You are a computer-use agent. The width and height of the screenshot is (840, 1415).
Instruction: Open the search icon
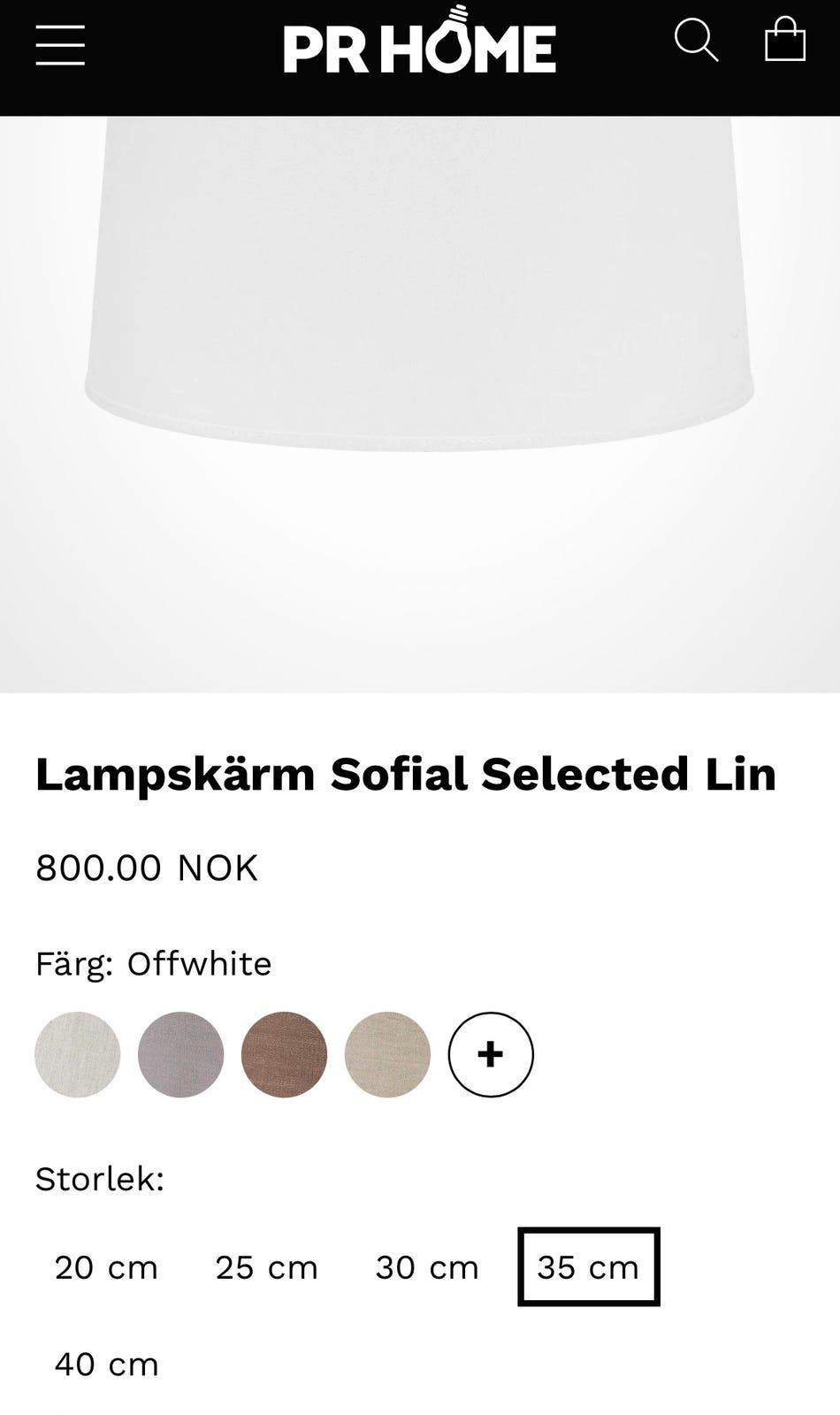pos(696,41)
